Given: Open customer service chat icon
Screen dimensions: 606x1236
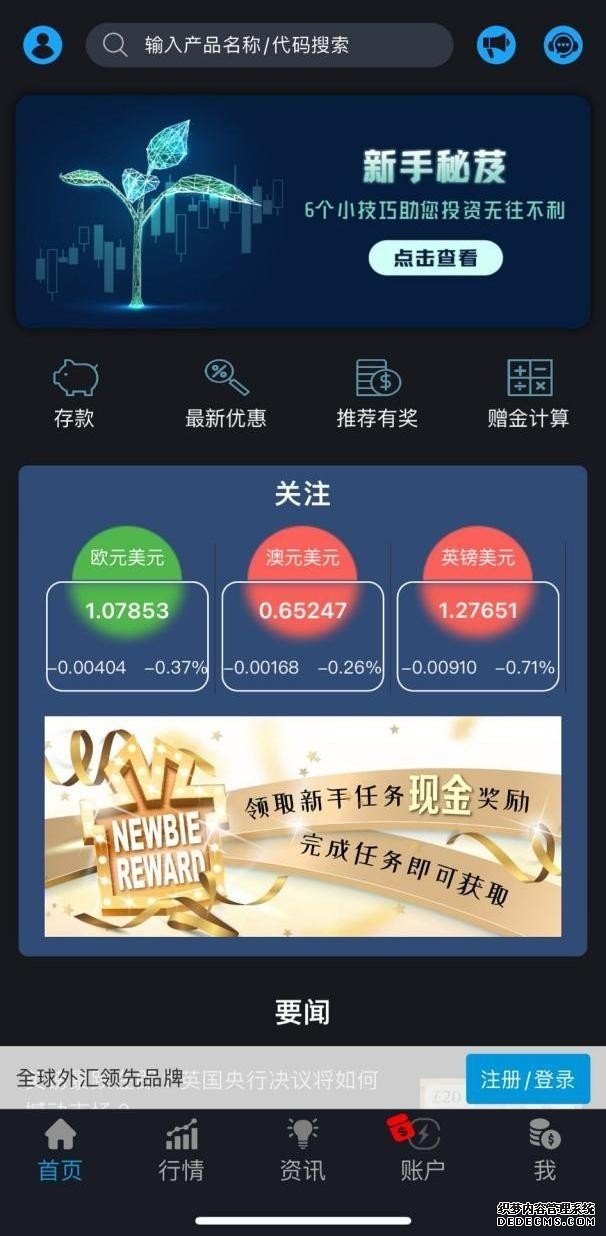Looking at the screenshot, I should coord(563,45).
